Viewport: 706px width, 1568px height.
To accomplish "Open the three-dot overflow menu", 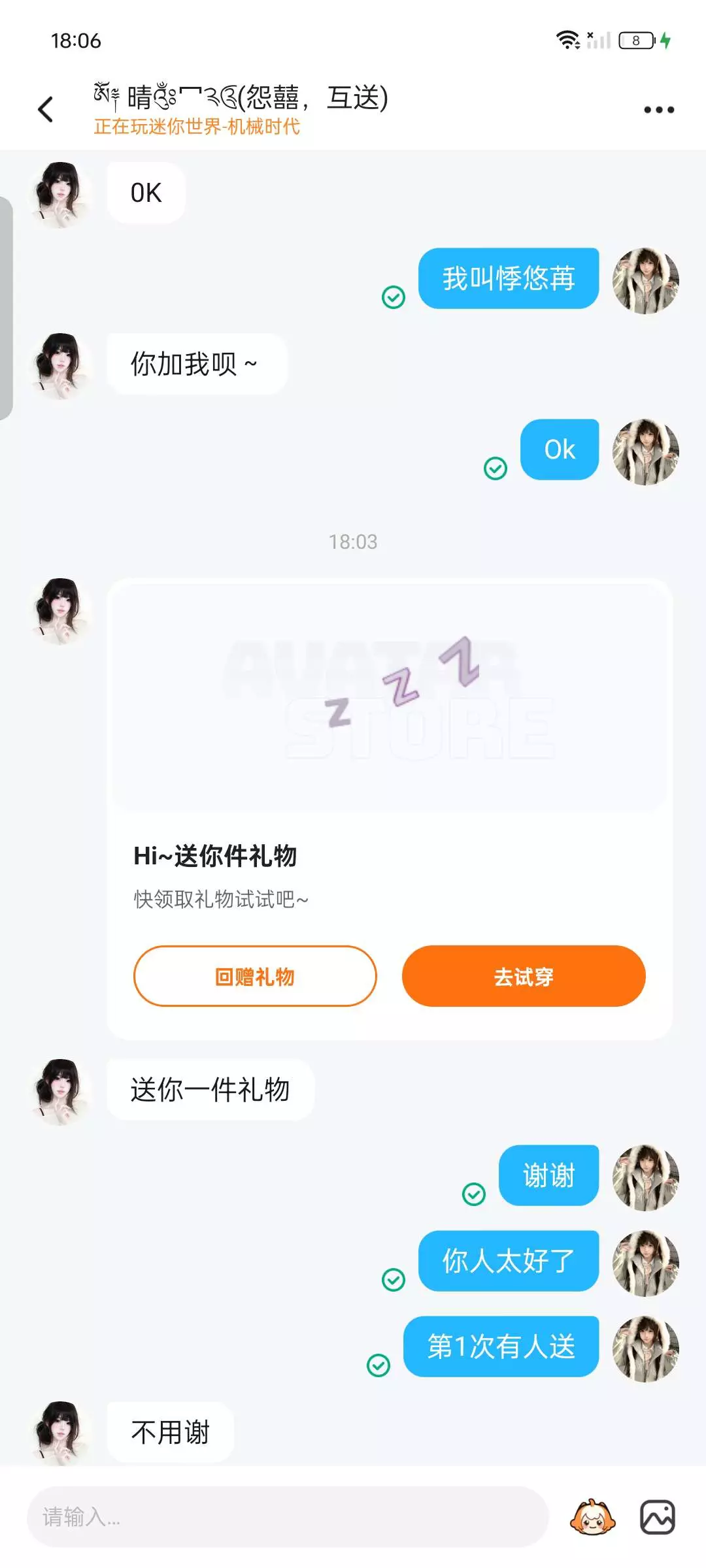I will [x=658, y=110].
